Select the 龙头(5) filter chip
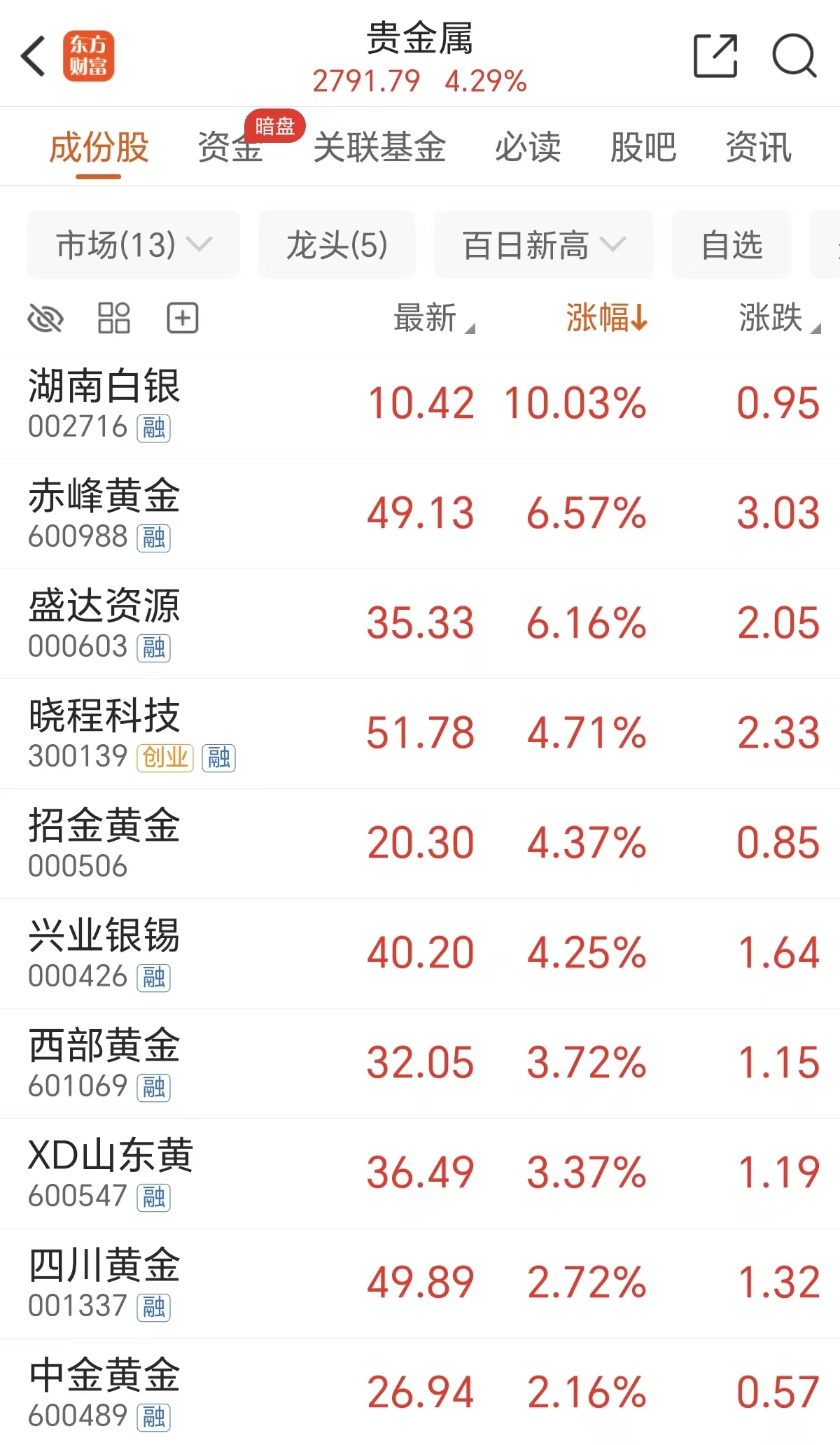The image size is (840, 1445). [337, 245]
